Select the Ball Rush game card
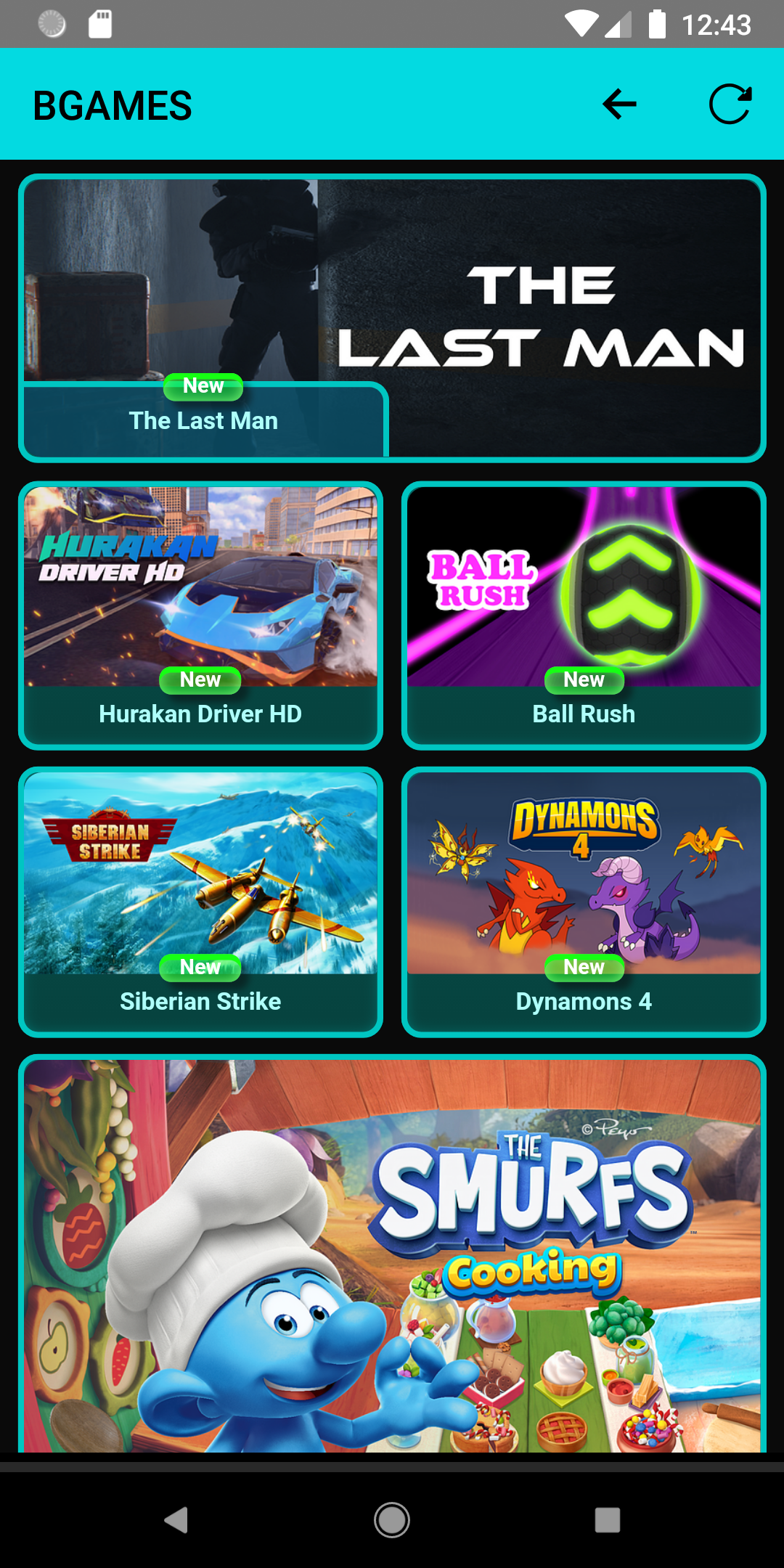The height and width of the screenshot is (1568, 784). click(584, 616)
